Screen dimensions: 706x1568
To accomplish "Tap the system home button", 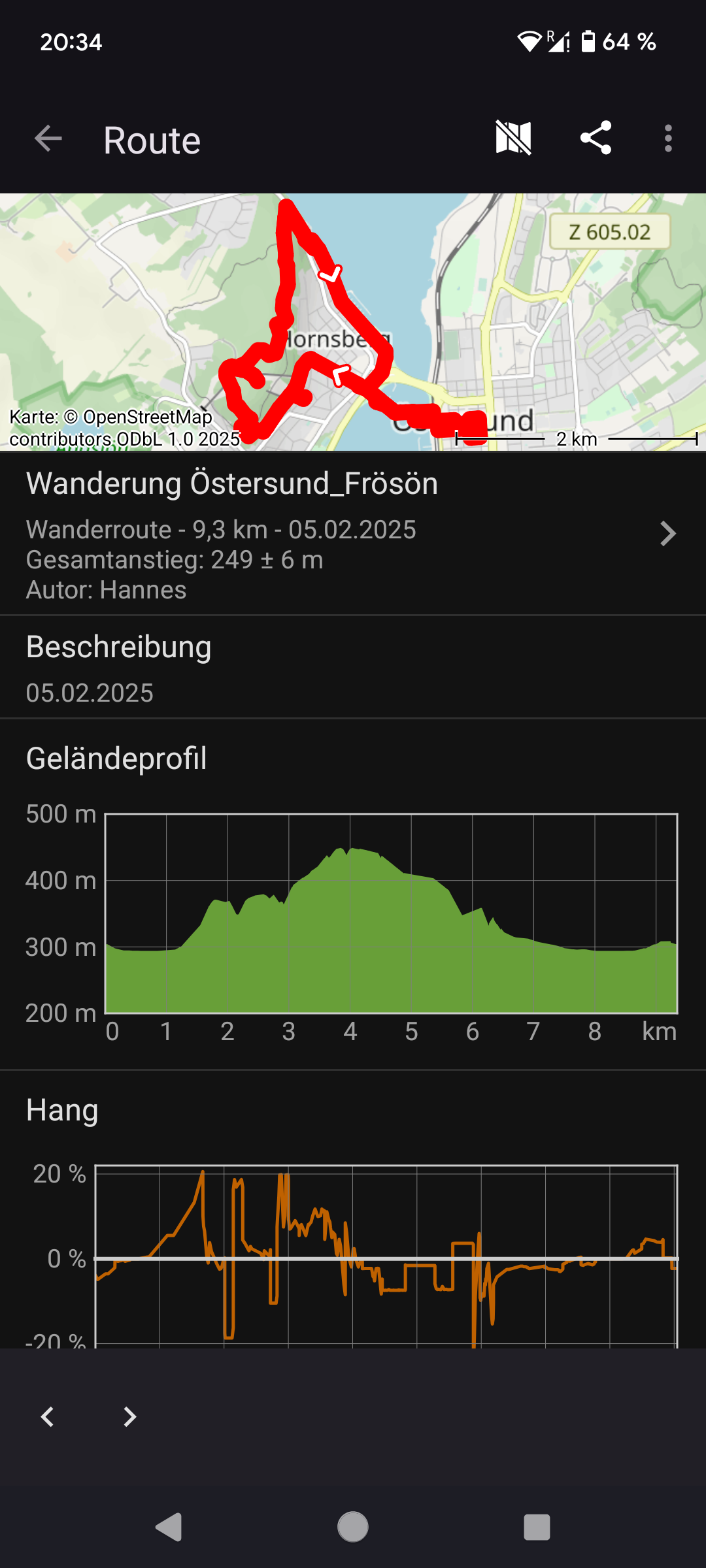I will tap(353, 1527).
